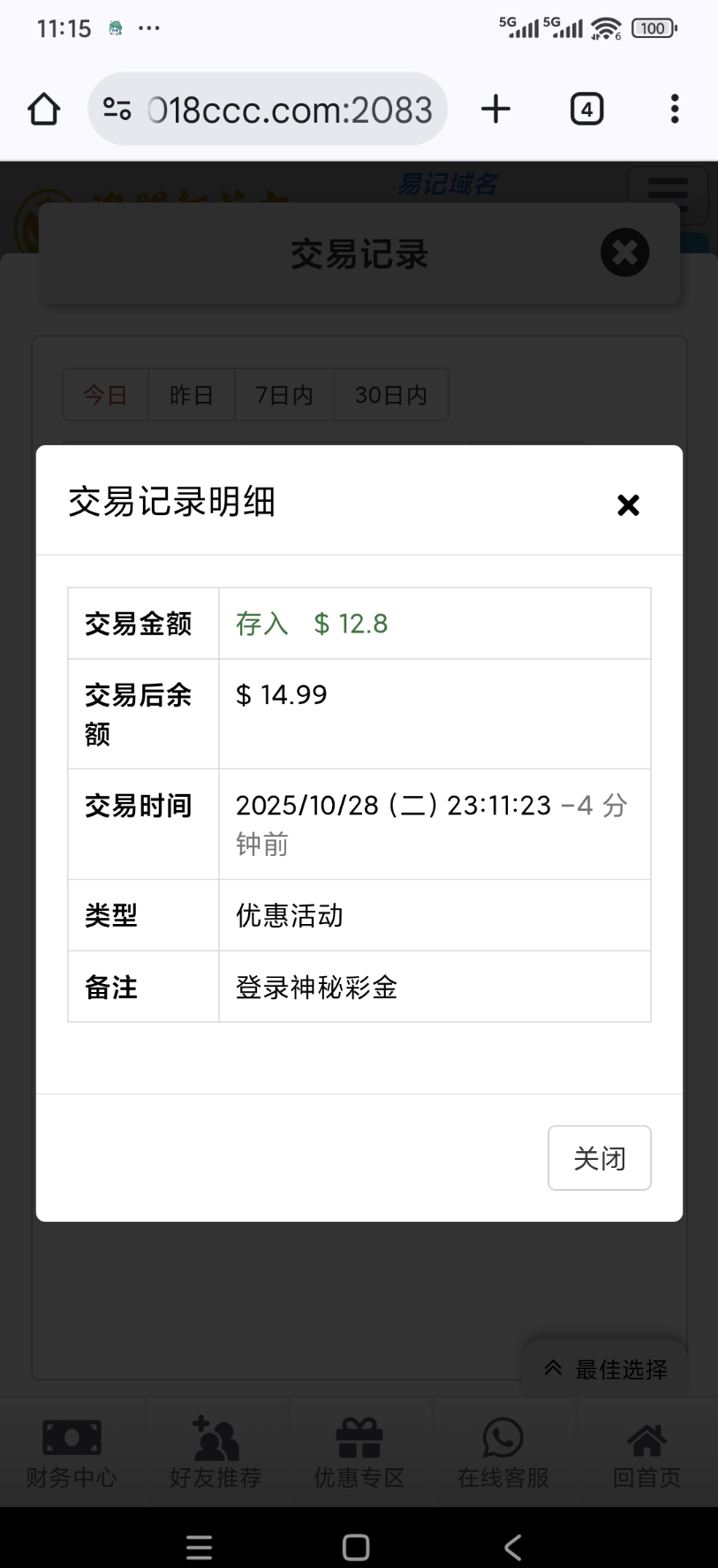
Task: Open the browser overflow menu
Action: click(x=675, y=110)
